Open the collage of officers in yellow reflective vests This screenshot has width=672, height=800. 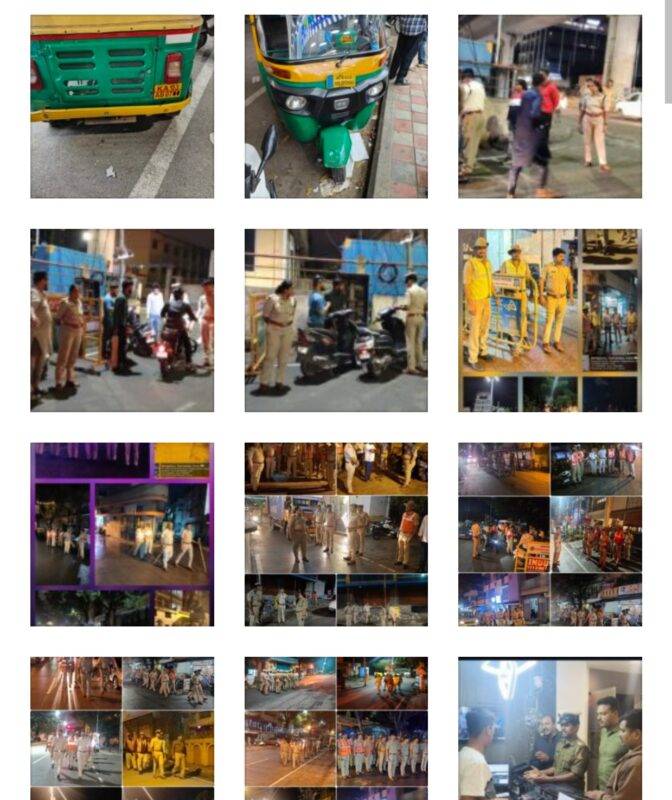click(x=550, y=320)
